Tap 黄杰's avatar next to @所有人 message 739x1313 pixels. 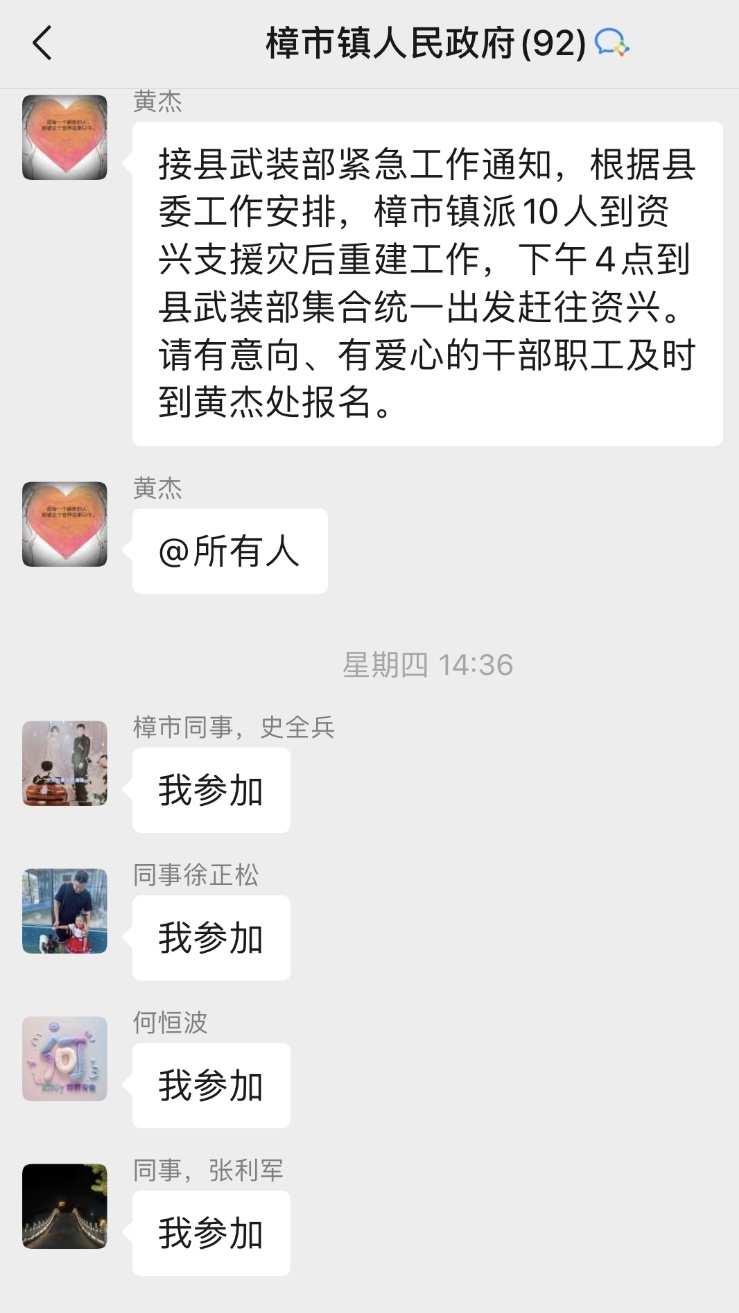tap(65, 524)
